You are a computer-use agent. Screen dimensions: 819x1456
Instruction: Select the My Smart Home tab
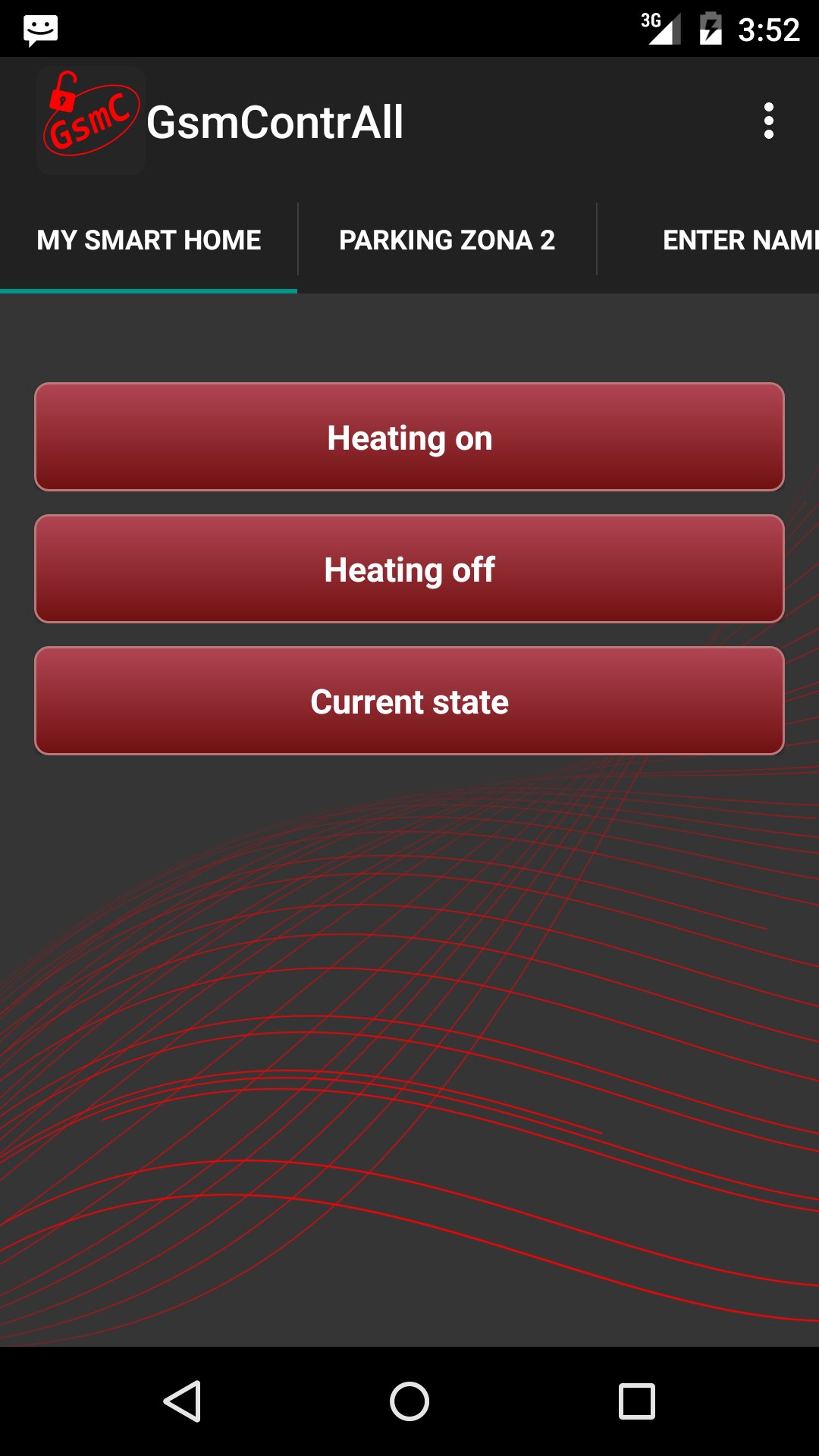coord(149,240)
